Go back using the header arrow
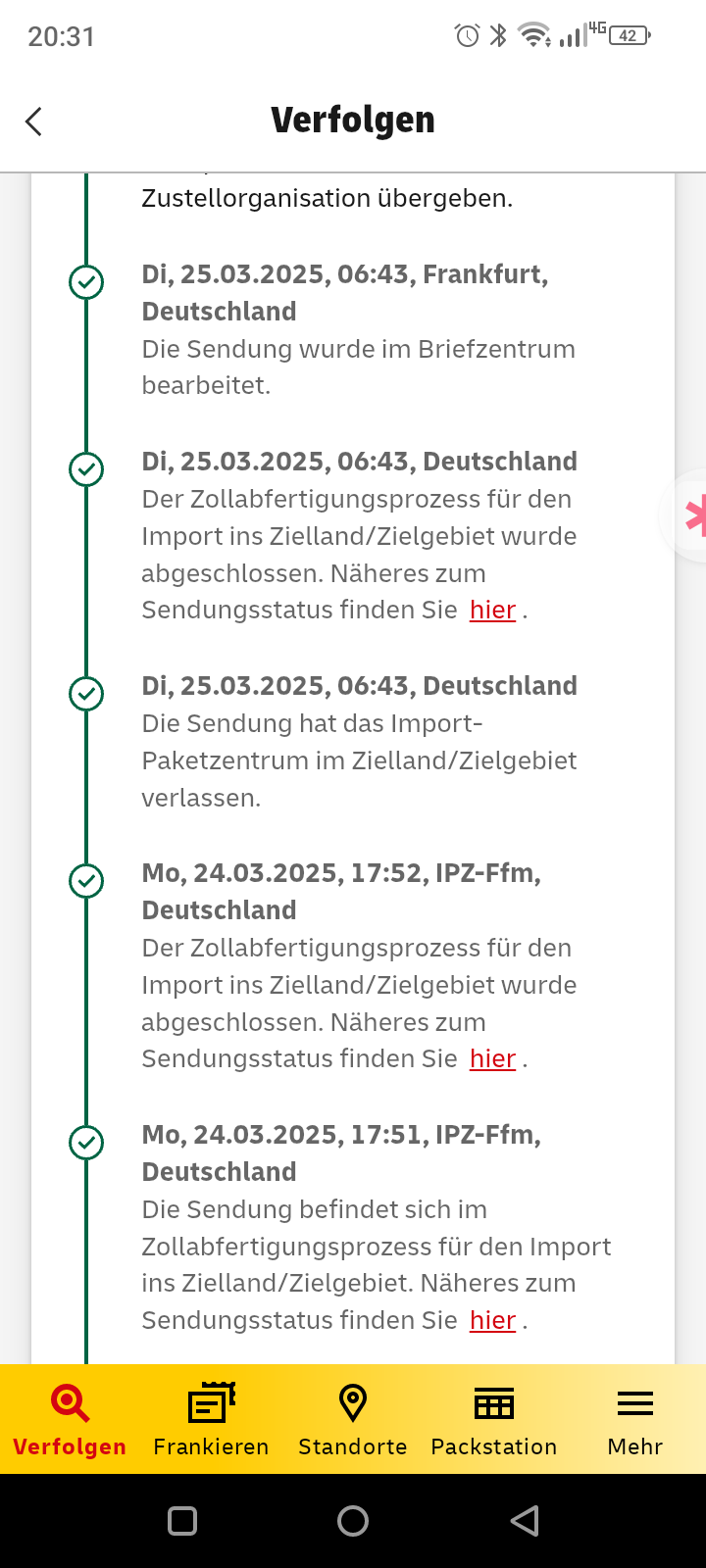The height and width of the screenshot is (1568, 706). [34, 122]
